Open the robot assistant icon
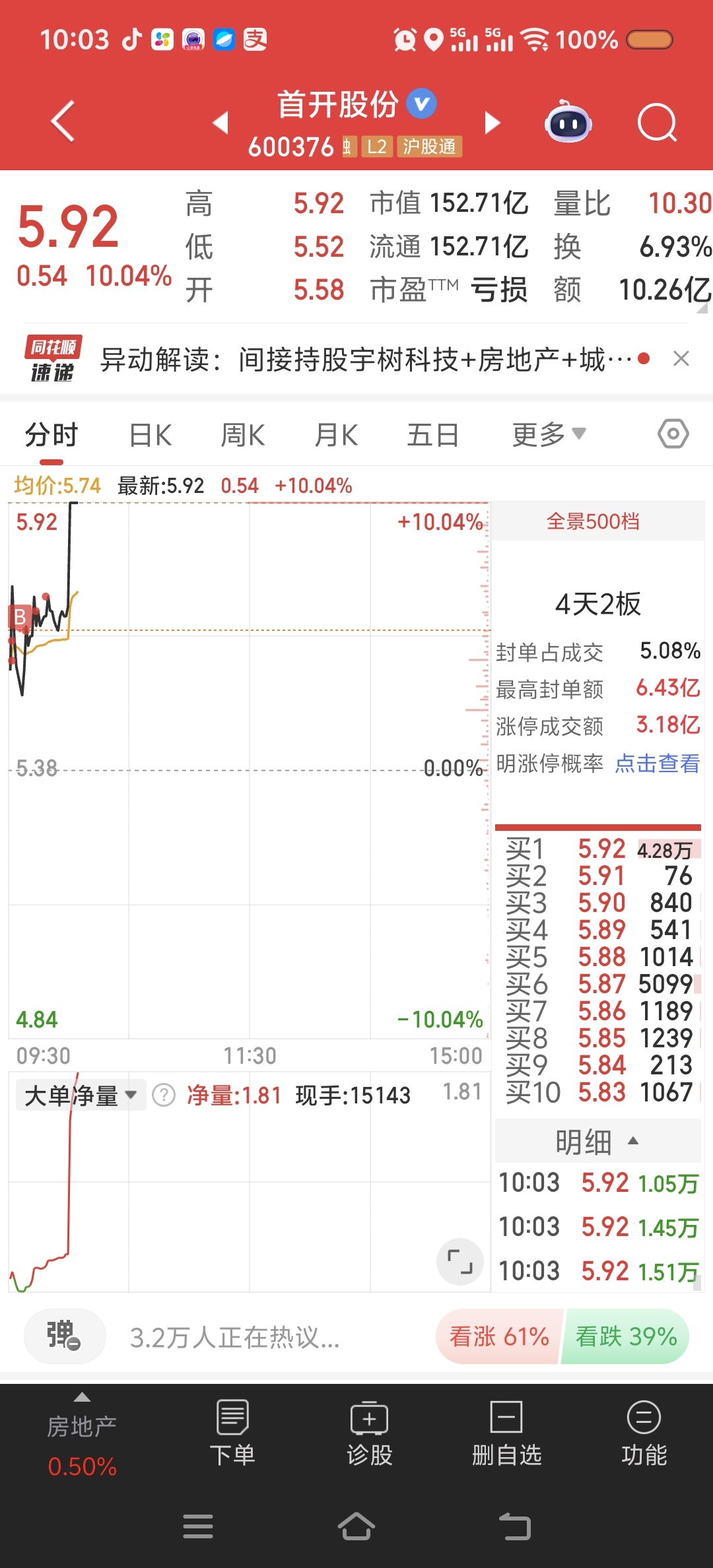 point(568,122)
